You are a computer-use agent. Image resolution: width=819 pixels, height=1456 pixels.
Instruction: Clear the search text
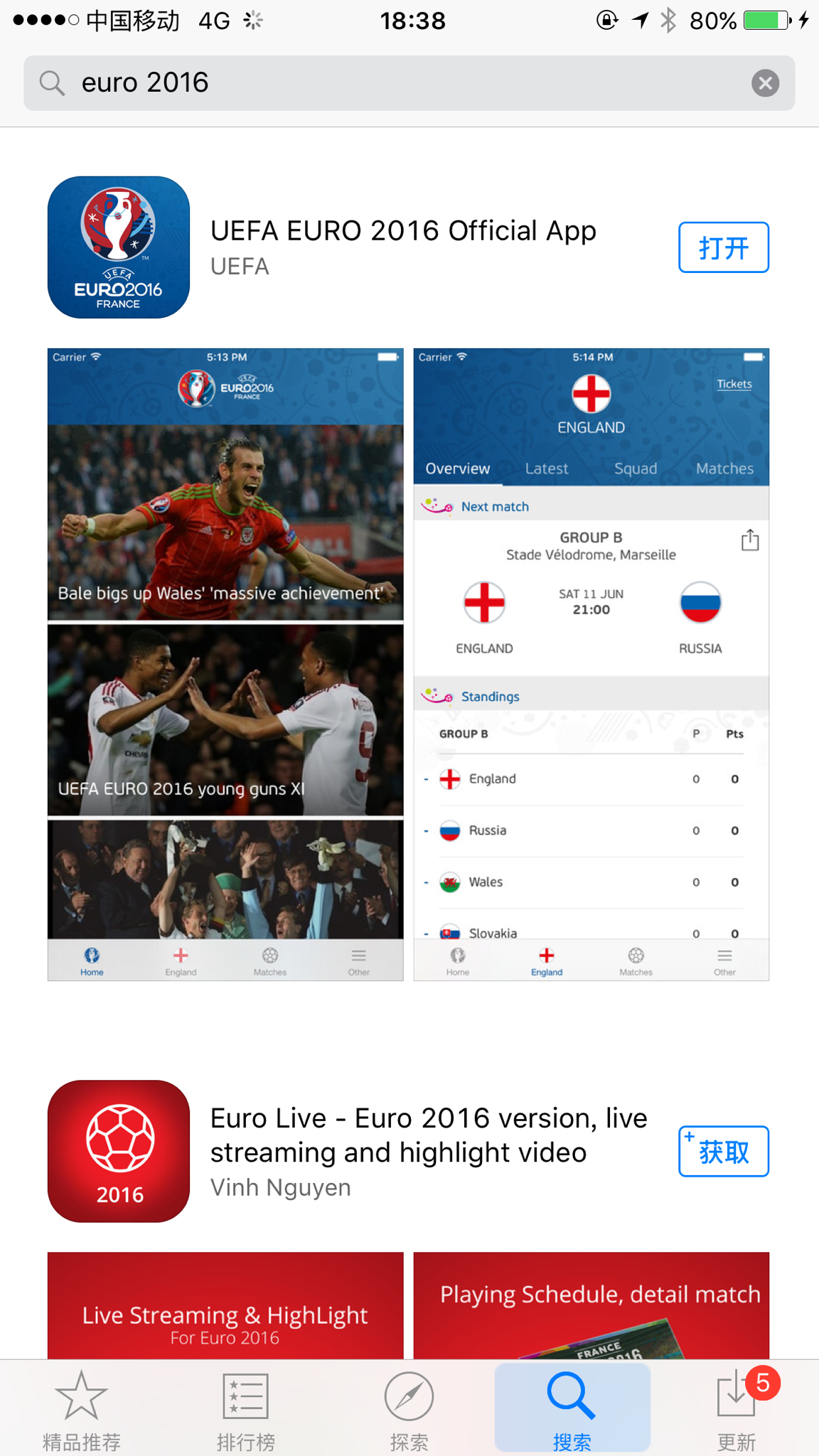tap(765, 83)
